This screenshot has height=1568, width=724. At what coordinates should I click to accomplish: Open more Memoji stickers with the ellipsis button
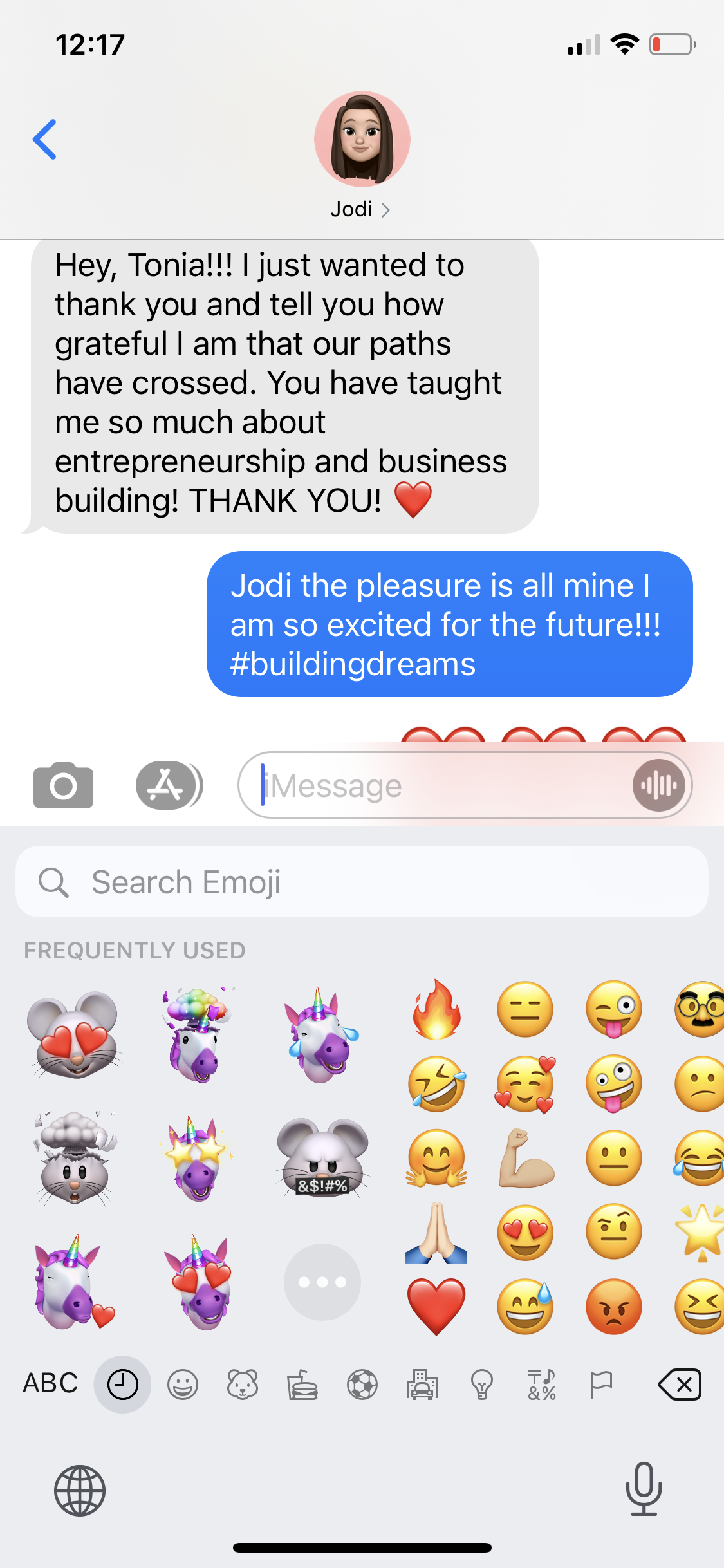(322, 1282)
